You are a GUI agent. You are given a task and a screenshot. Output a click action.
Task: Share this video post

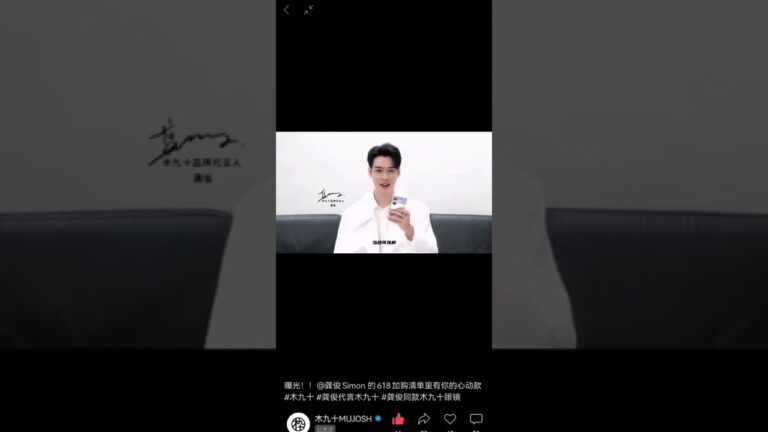tap(424, 419)
